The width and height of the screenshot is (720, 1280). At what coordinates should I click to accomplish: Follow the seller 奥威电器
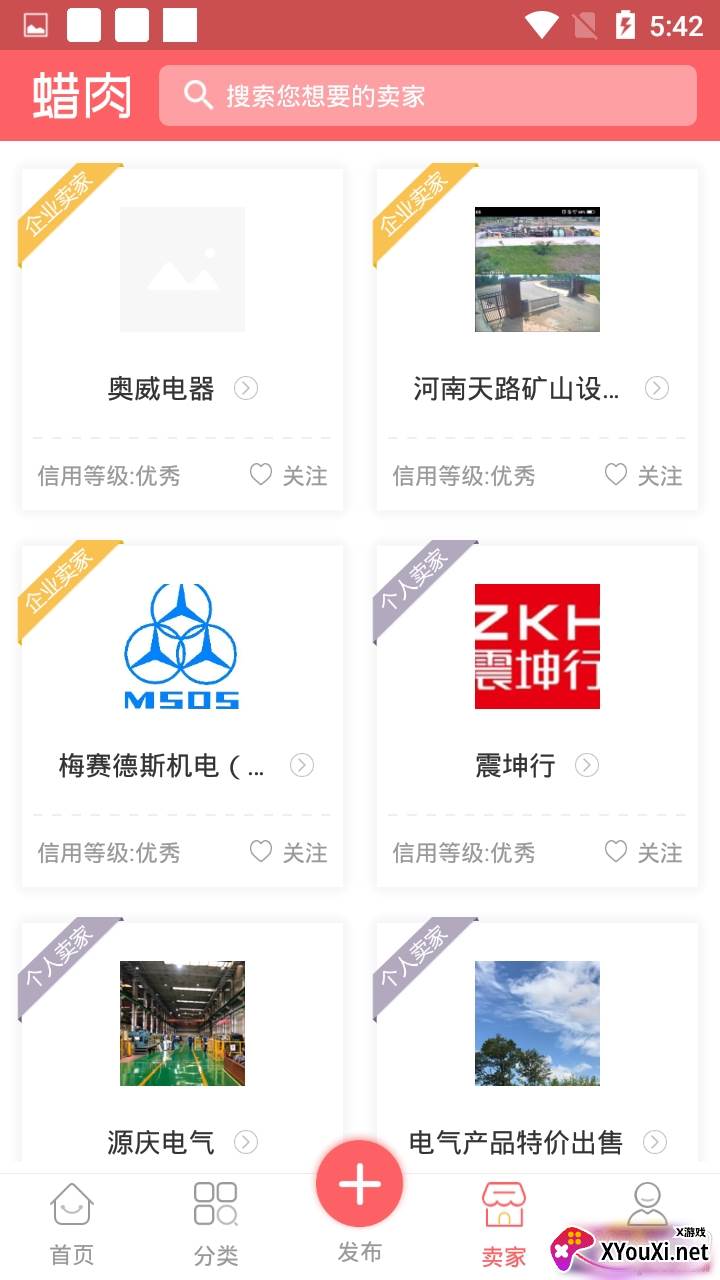click(x=288, y=475)
